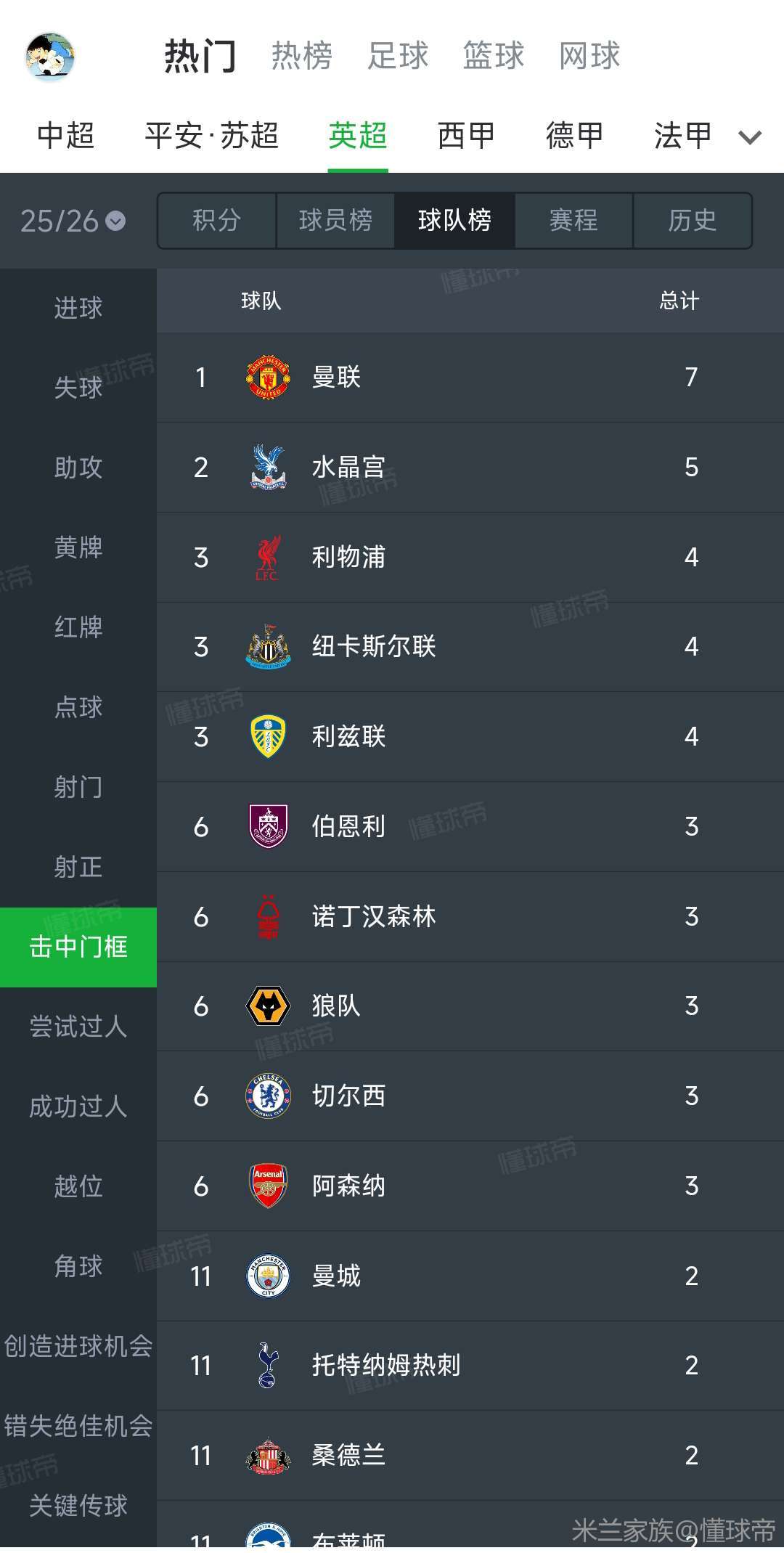Switch to the 足球 tab
The image size is (784, 1553).
398,56
